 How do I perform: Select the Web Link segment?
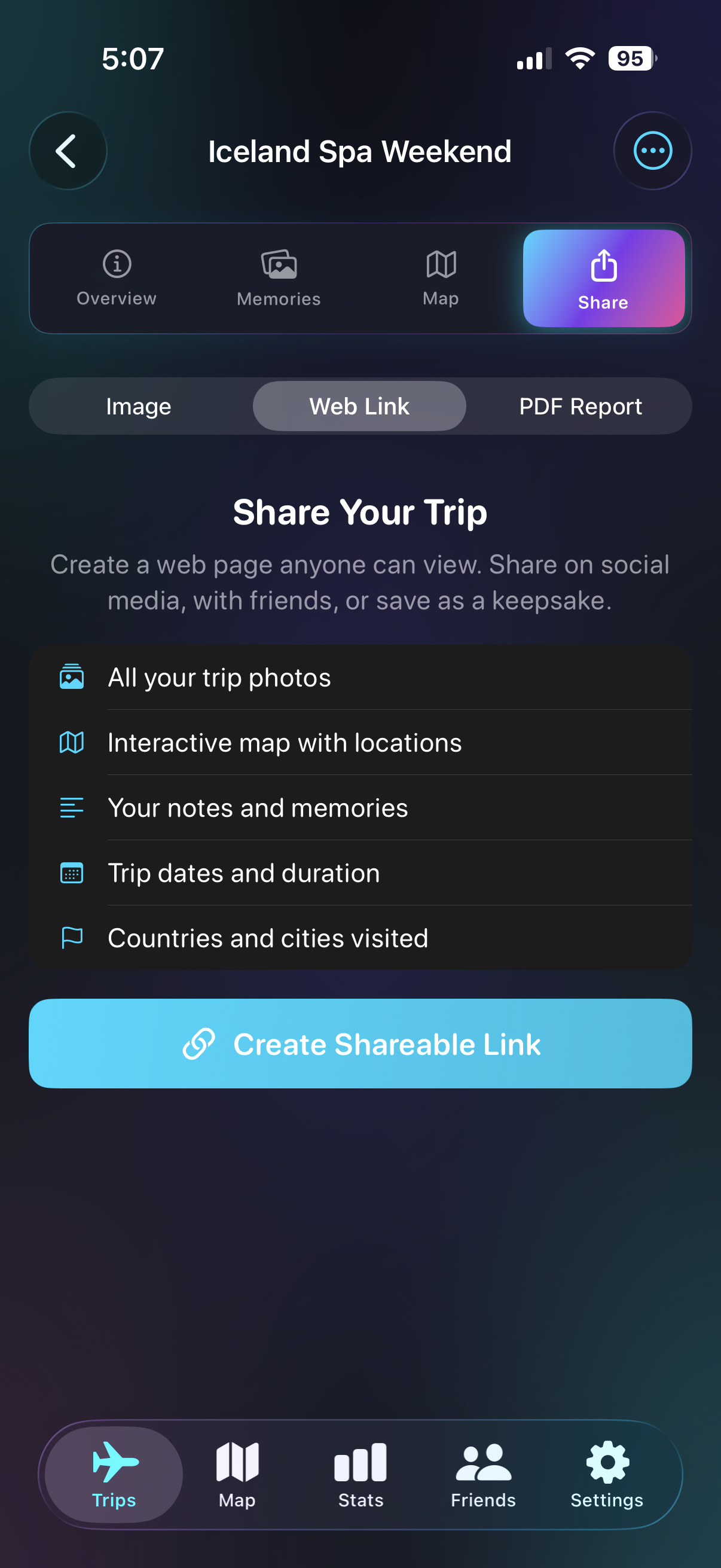(359, 406)
